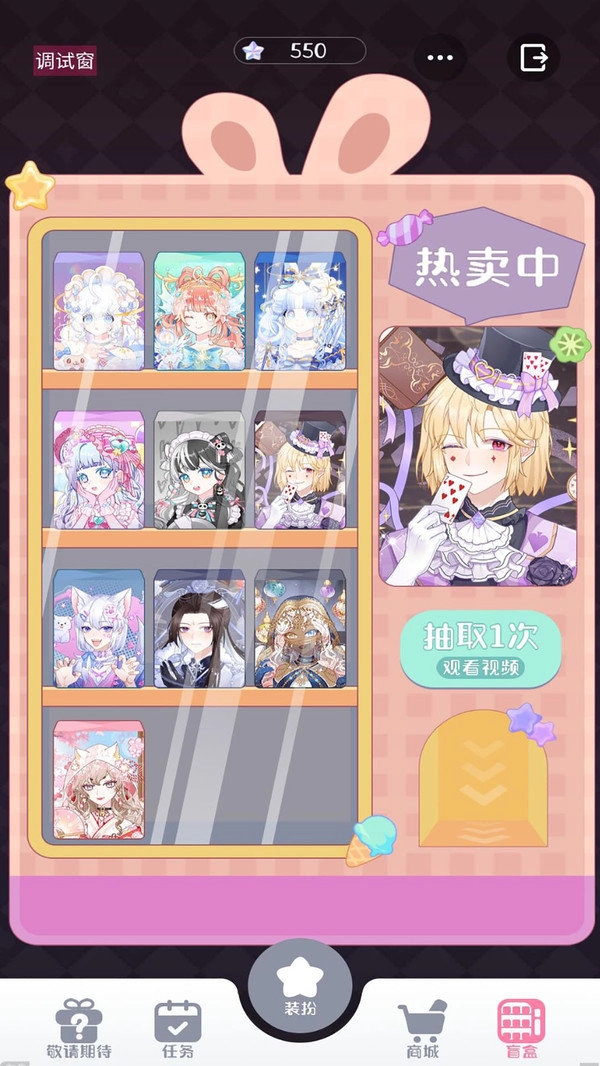Select the black-haired maid girl card
This screenshot has height=1066, width=600.
click(199, 469)
